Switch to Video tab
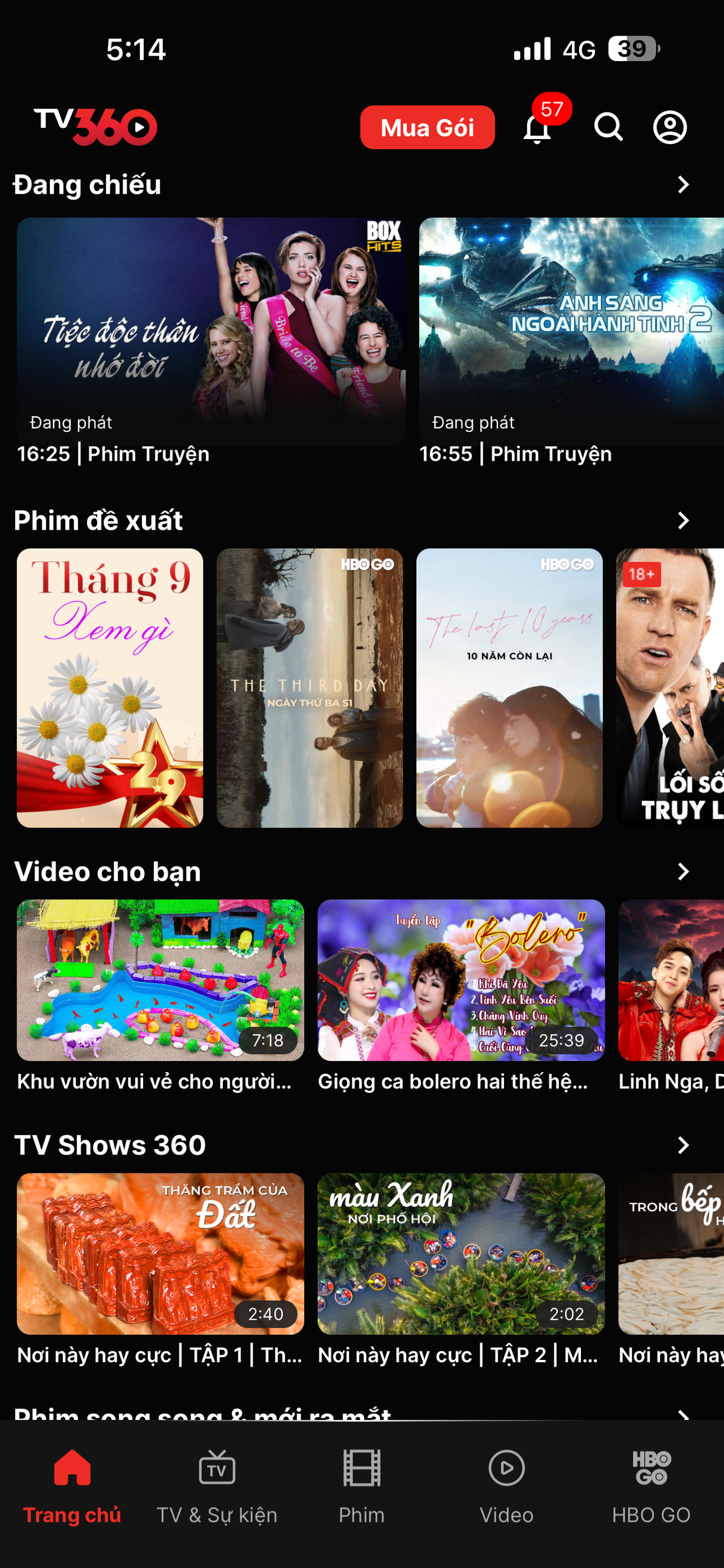724x1568 pixels. pos(507,1515)
